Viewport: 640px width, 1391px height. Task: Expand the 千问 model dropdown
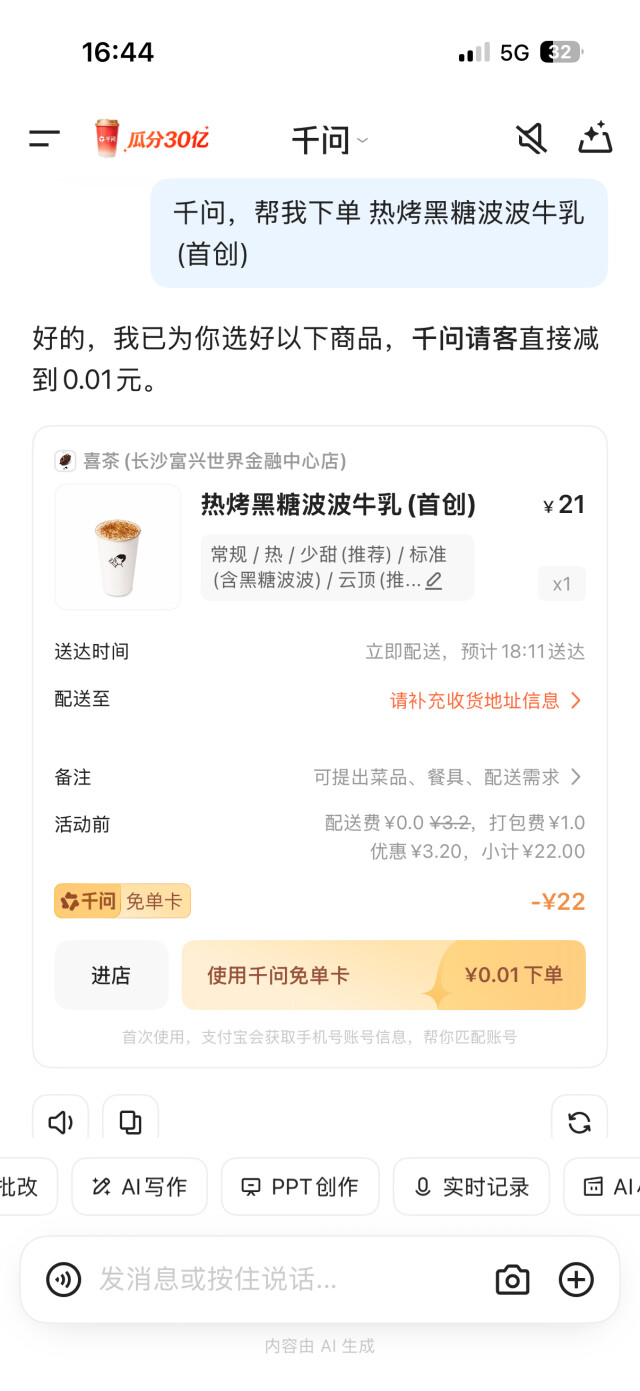coord(330,140)
